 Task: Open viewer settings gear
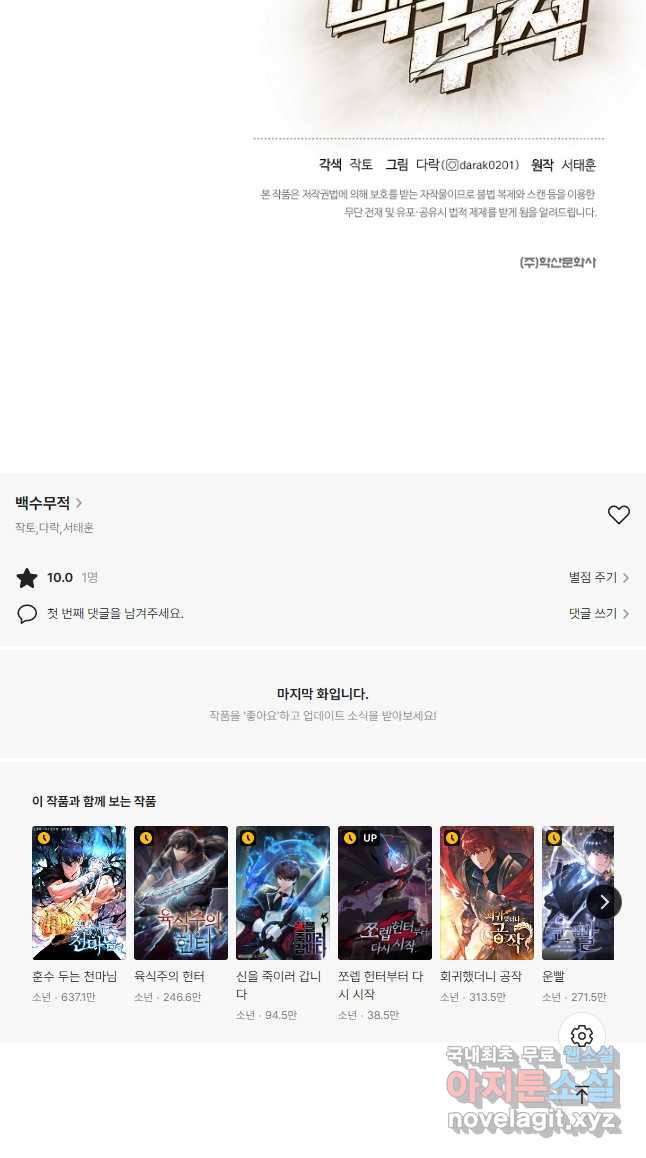[x=582, y=1036]
